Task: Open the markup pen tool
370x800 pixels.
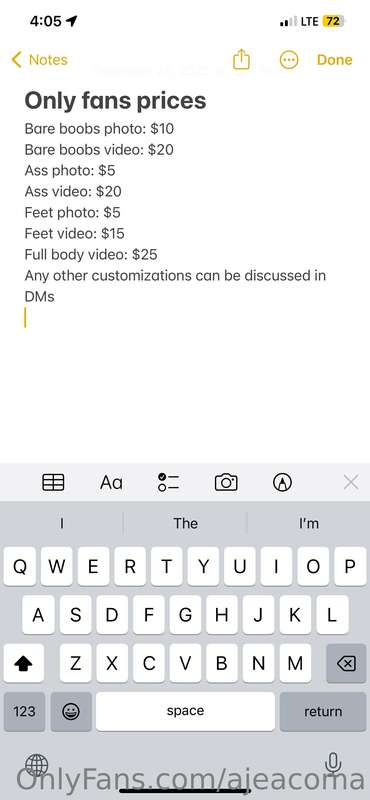Action: pos(282,482)
